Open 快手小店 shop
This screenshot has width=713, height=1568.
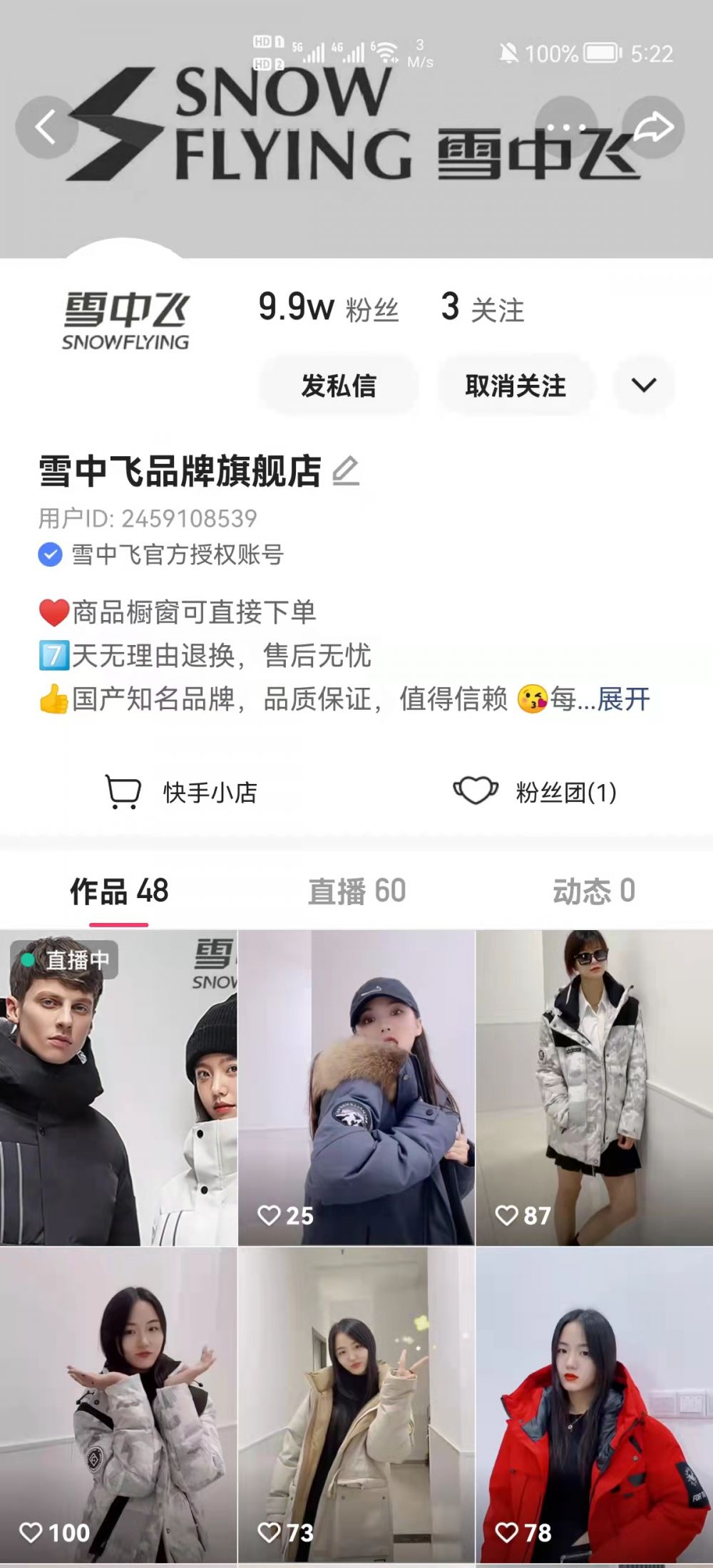point(181,792)
